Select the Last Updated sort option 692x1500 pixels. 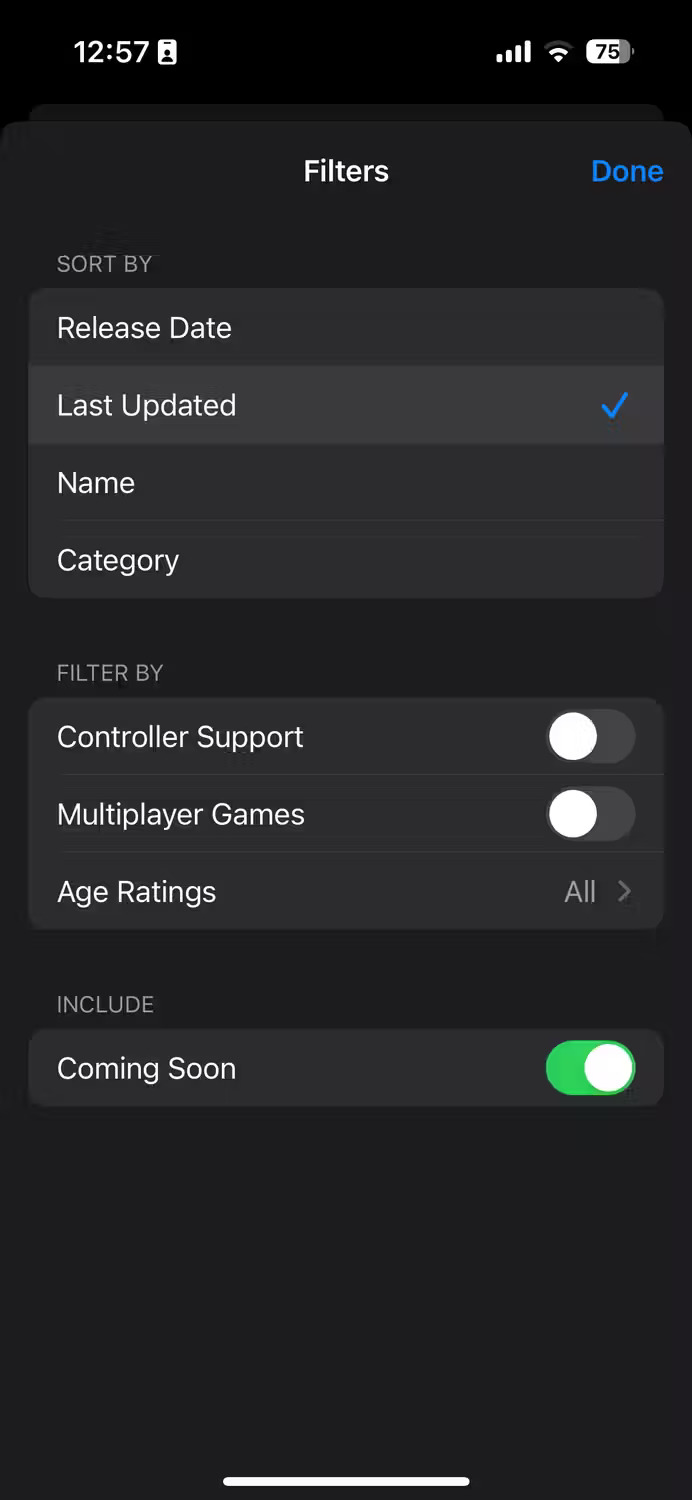[346, 405]
